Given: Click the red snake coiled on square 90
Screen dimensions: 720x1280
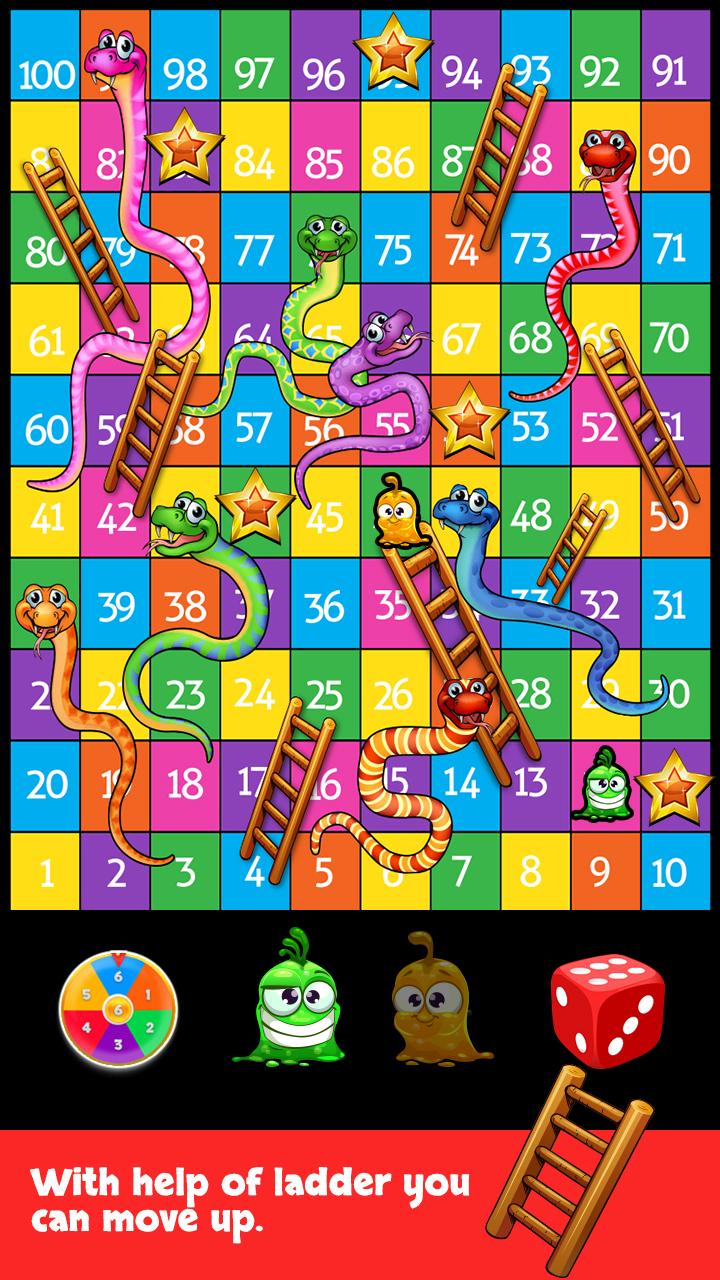Looking at the screenshot, I should pos(604,150).
